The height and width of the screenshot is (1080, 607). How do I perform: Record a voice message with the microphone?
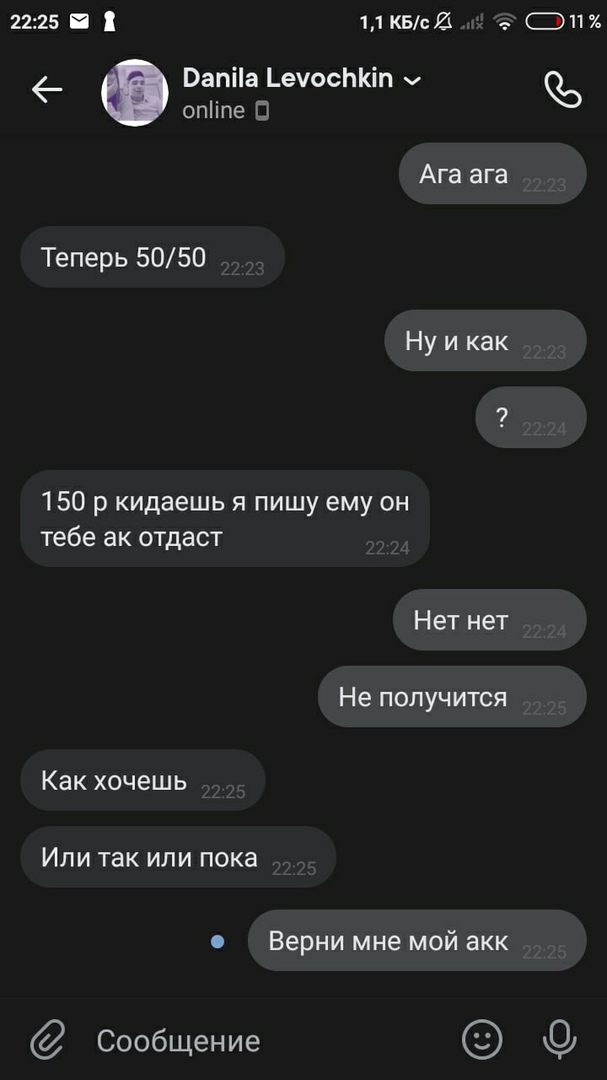pyautogui.click(x=559, y=1040)
